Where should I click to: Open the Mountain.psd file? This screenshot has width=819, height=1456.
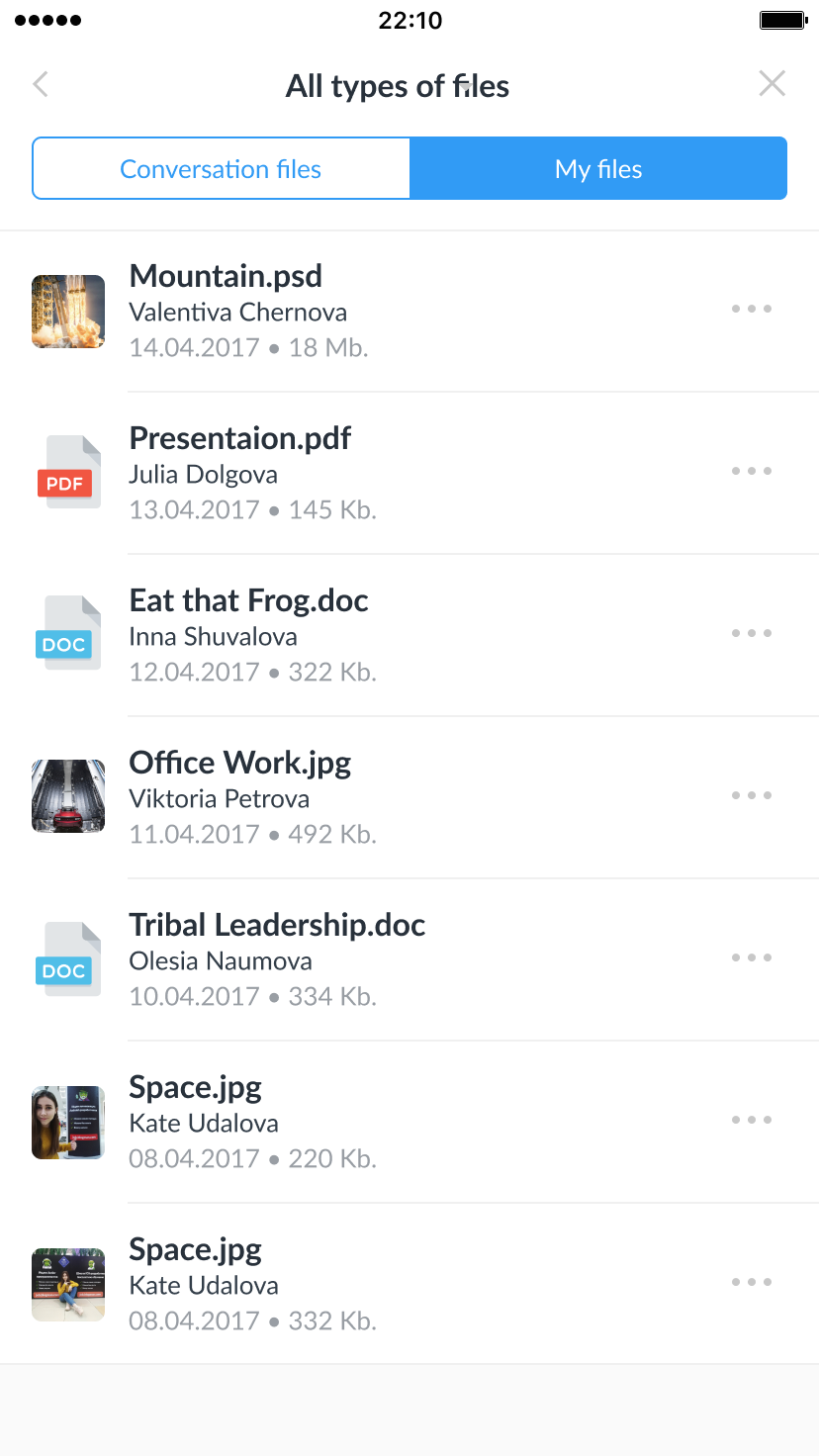pos(409,312)
